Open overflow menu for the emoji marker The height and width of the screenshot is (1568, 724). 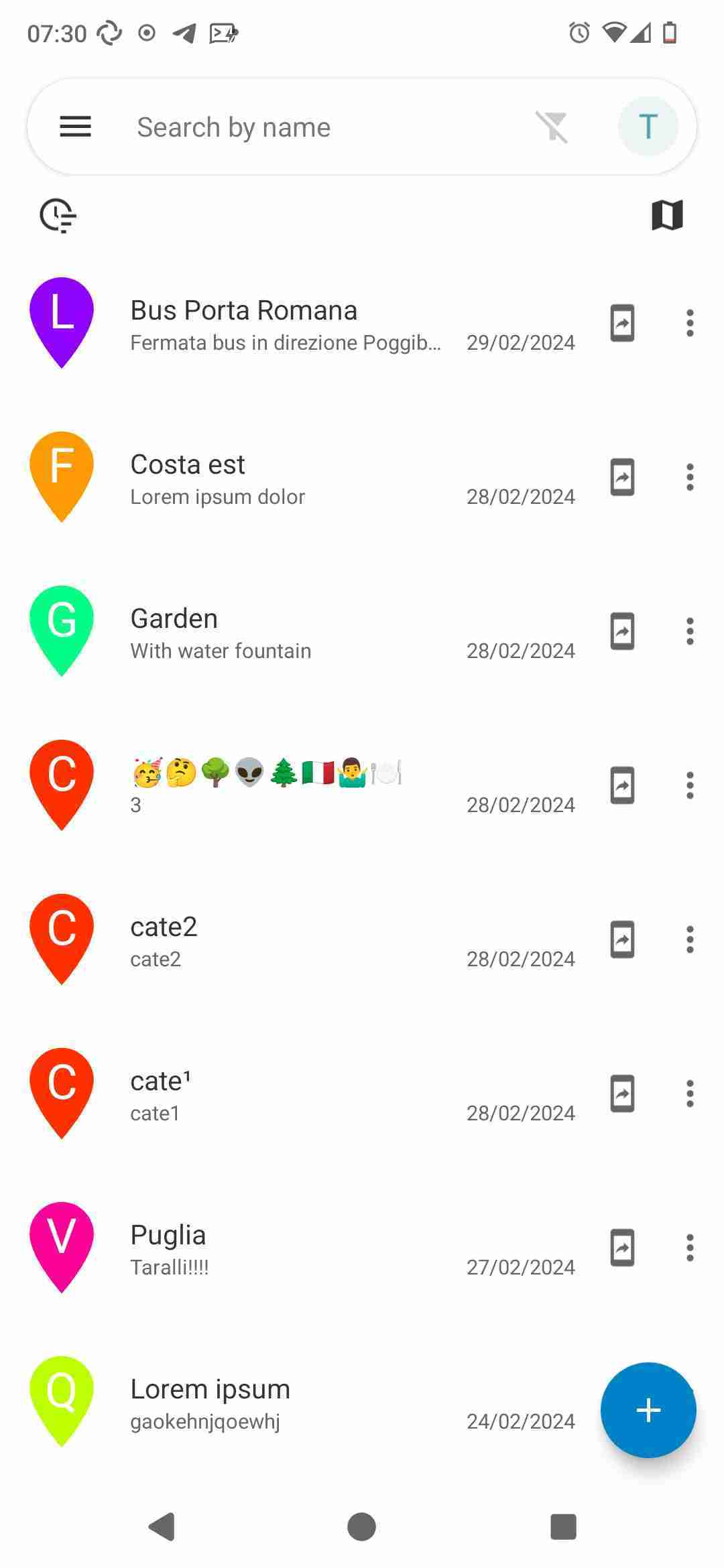pyautogui.click(x=690, y=785)
